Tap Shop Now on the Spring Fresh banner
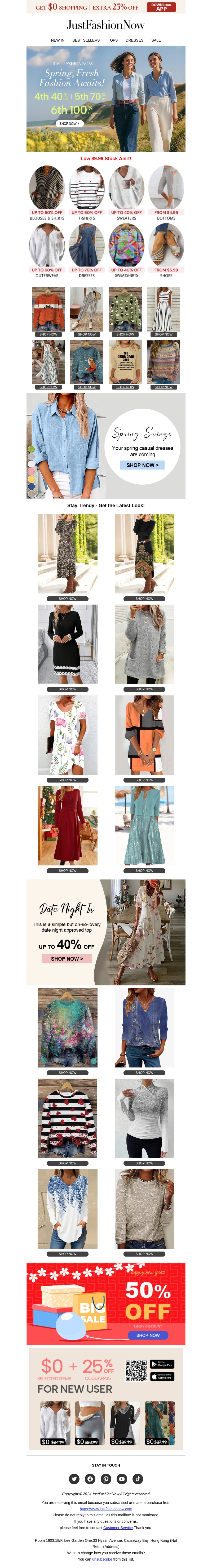Viewport: 212px width, 1568px height. tap(69, 124)
